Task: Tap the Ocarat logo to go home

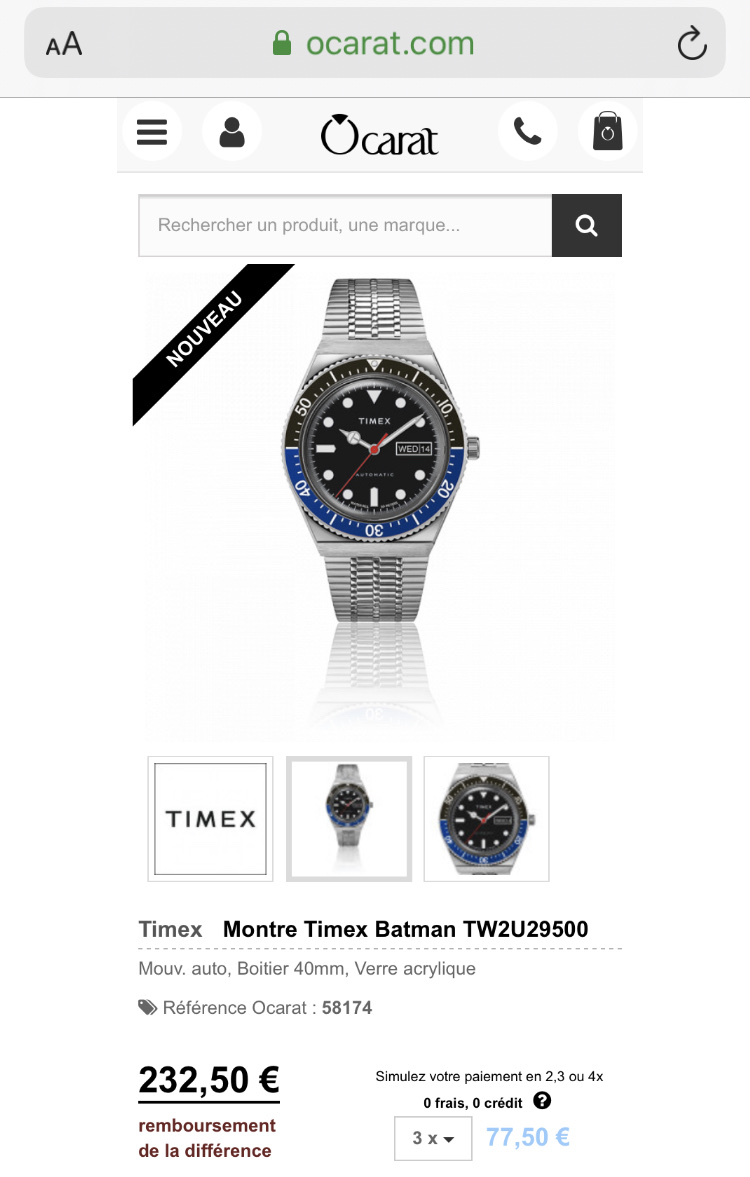Action: [x=380, y=135]
